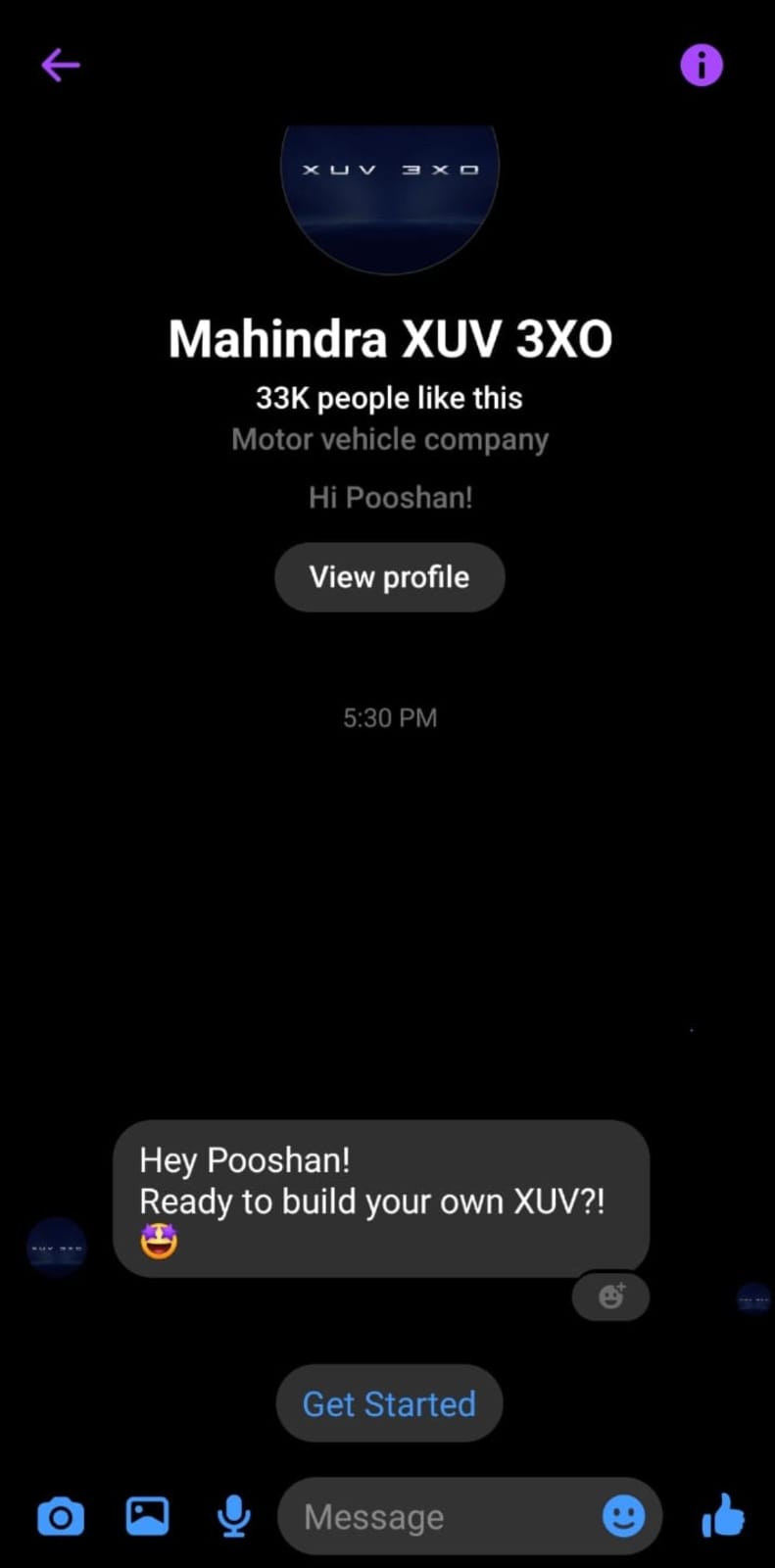Tap the microphone to record a voice message
This screenshot has height=1568, width=775.
233,1516
